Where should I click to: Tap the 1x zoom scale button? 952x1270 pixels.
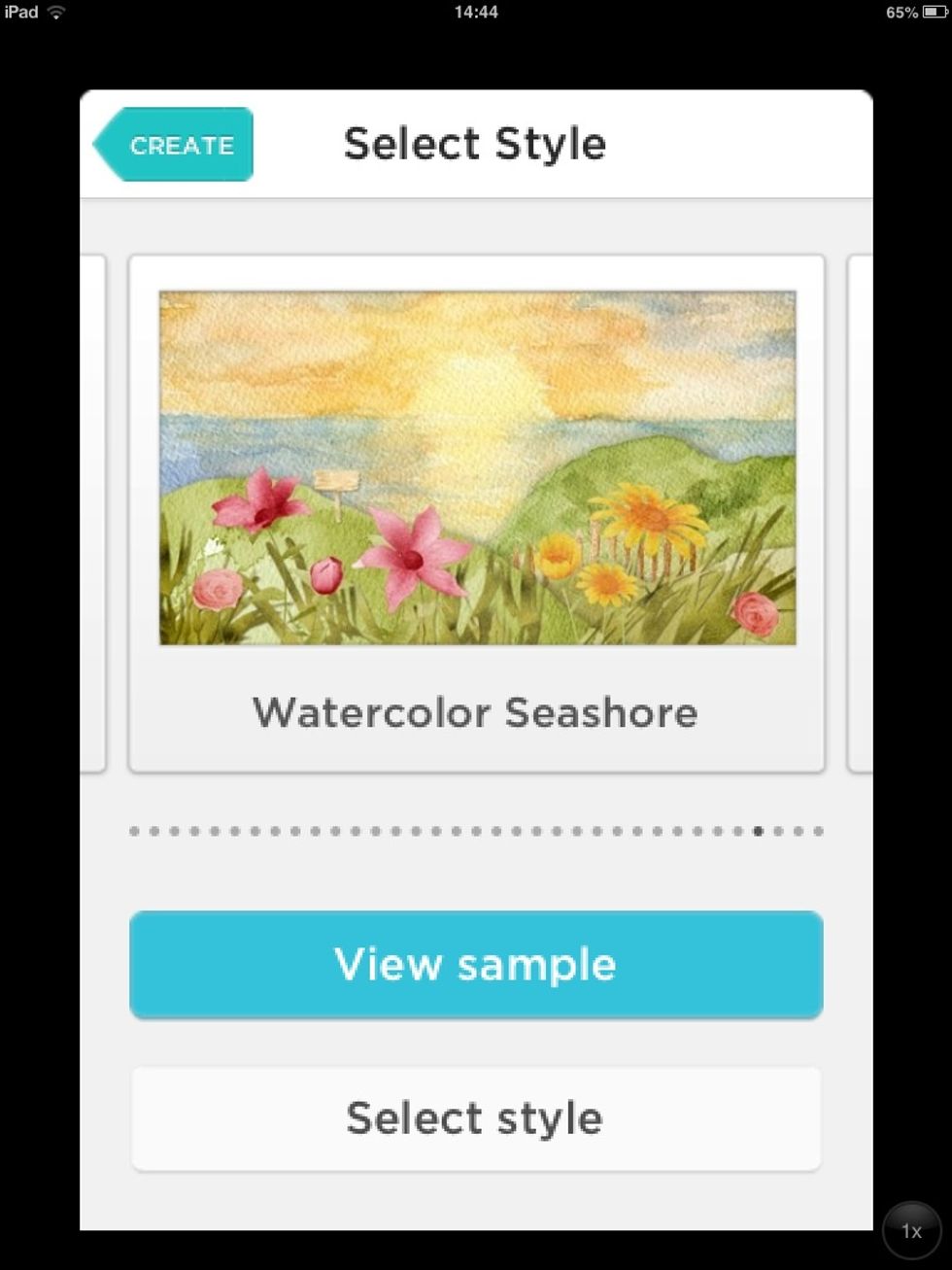click(911, 1230)
